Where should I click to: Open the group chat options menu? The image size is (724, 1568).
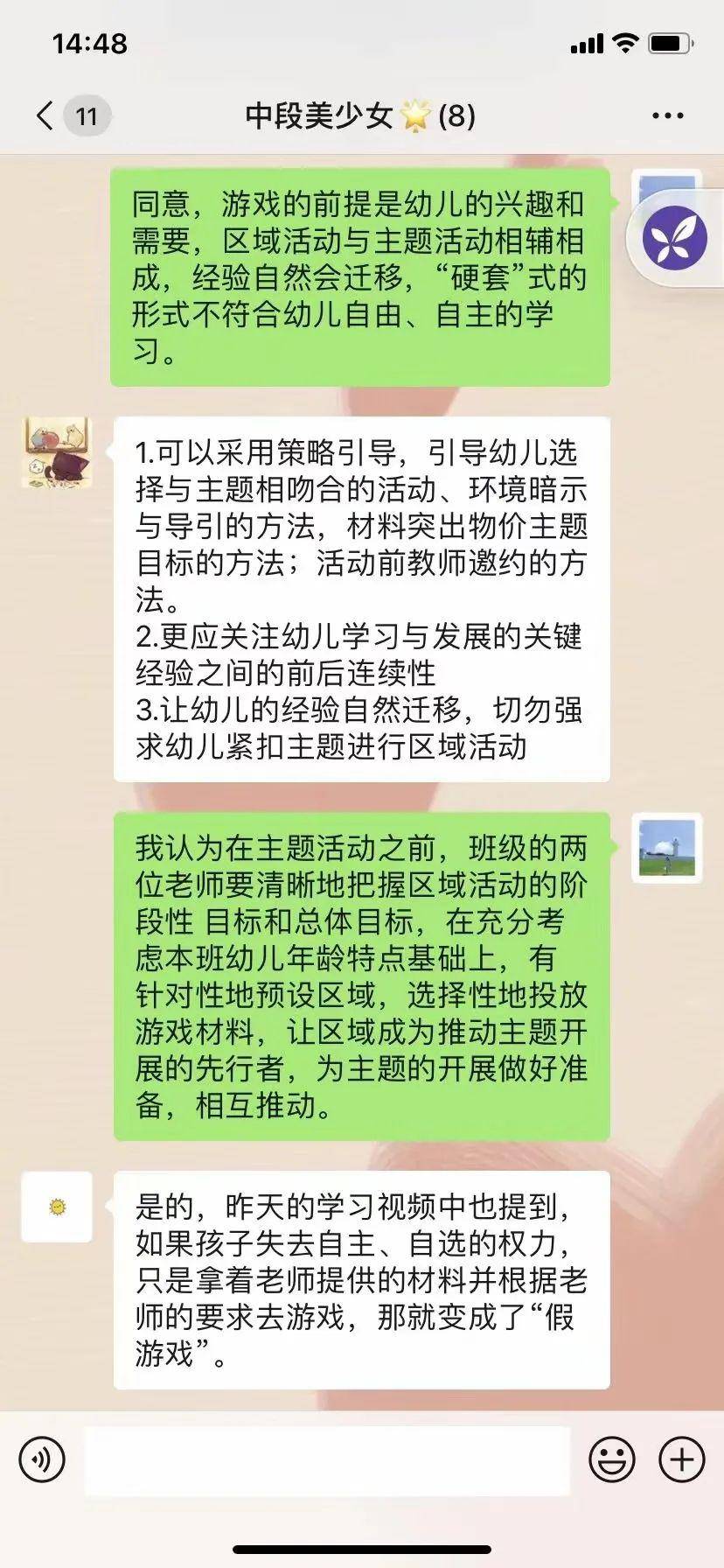click(x=668, y=115)
